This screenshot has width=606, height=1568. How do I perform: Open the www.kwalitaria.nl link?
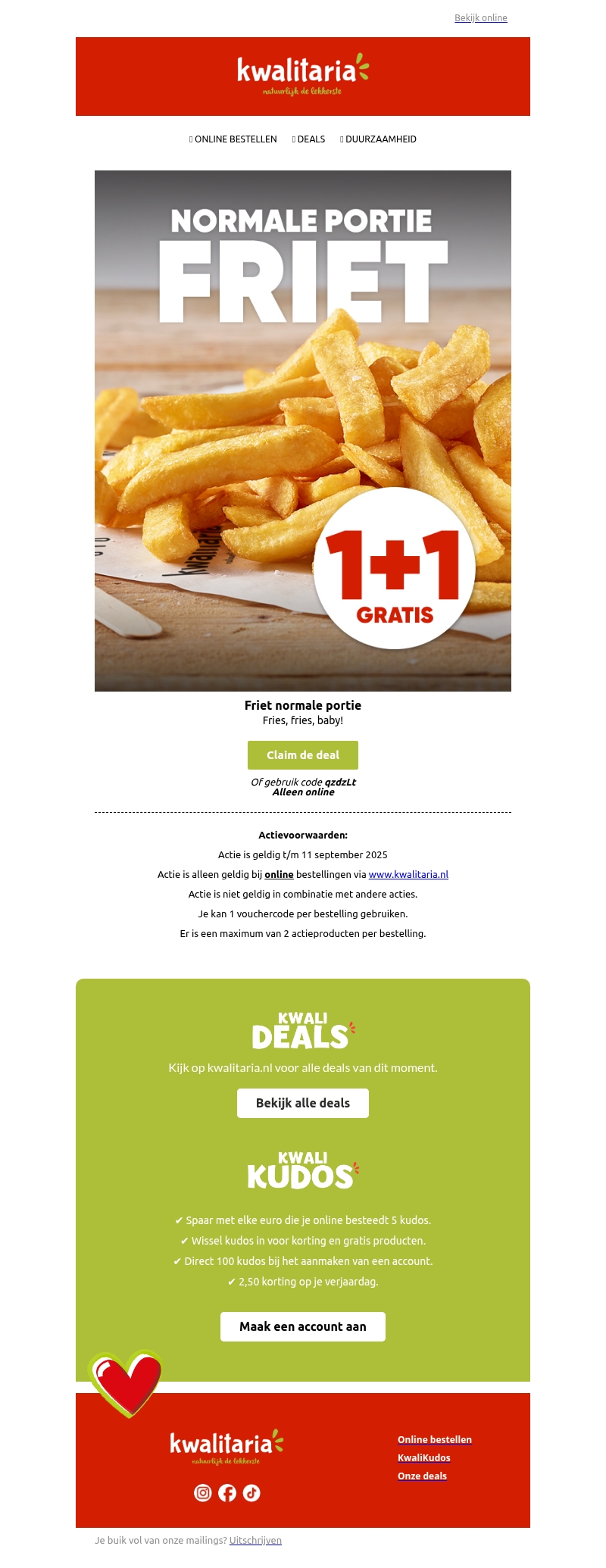coord(408,875)
